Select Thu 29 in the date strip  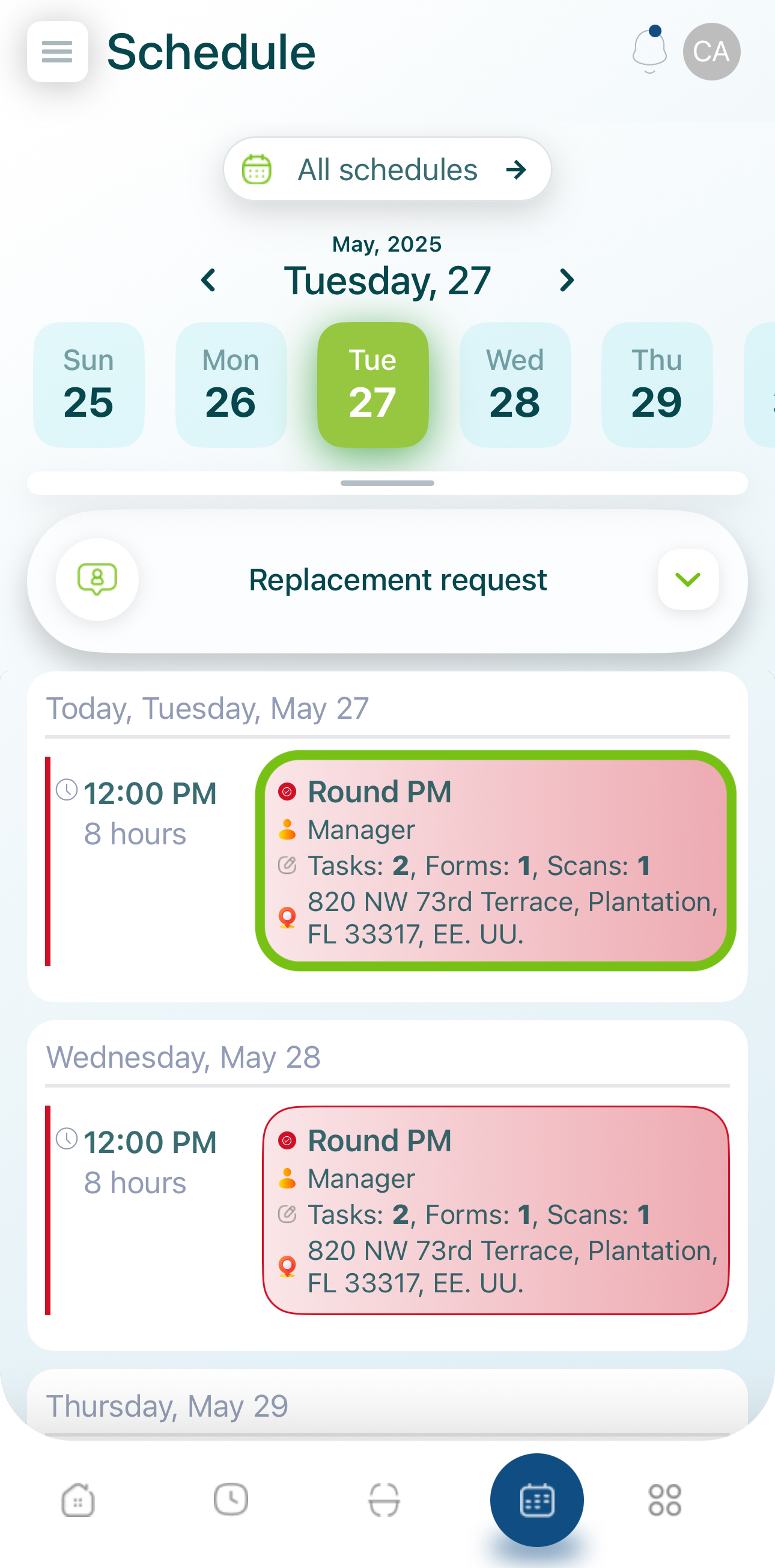[x=657, y=385]
